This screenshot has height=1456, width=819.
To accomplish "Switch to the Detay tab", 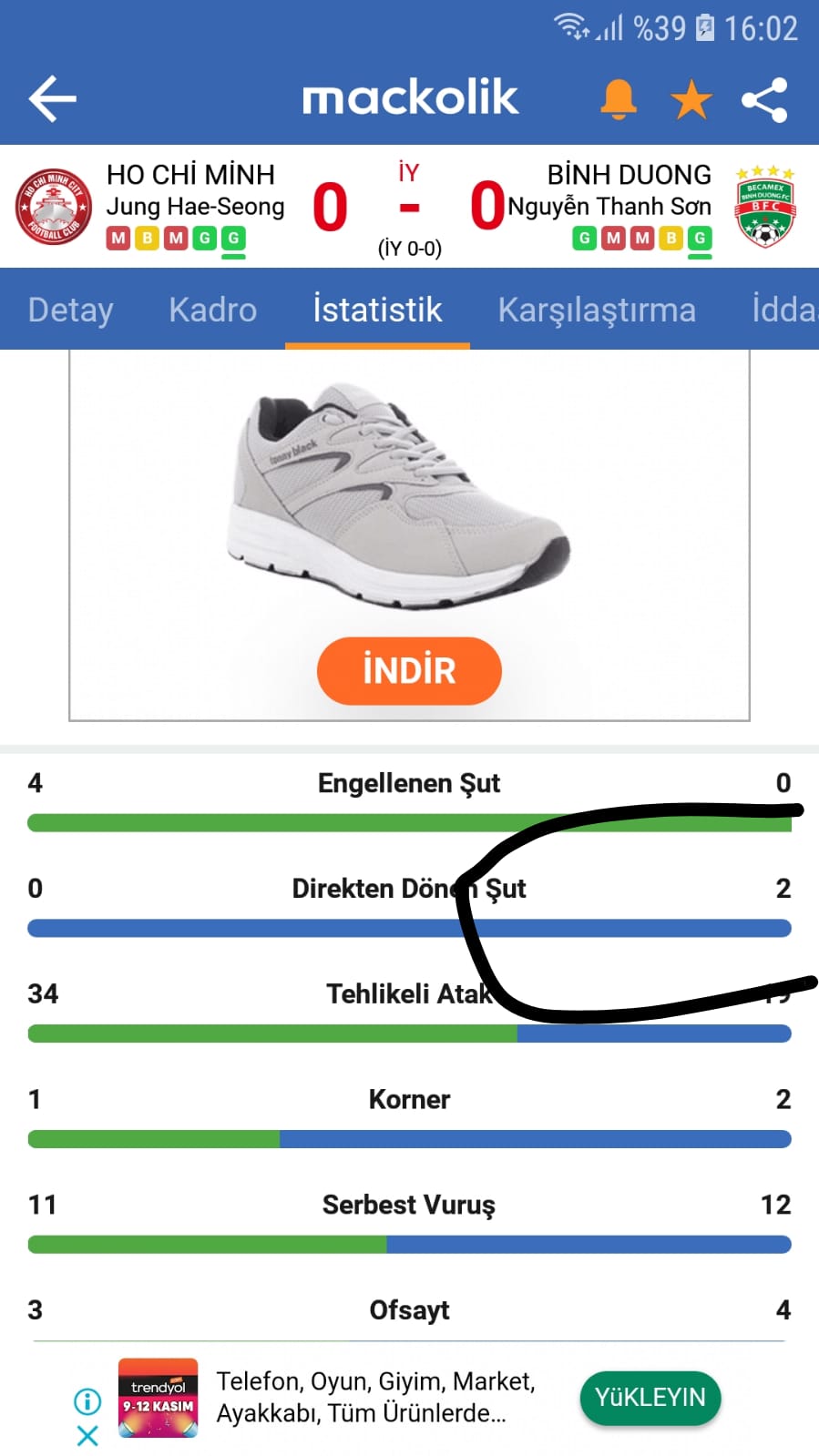I will tap(70, 310).
